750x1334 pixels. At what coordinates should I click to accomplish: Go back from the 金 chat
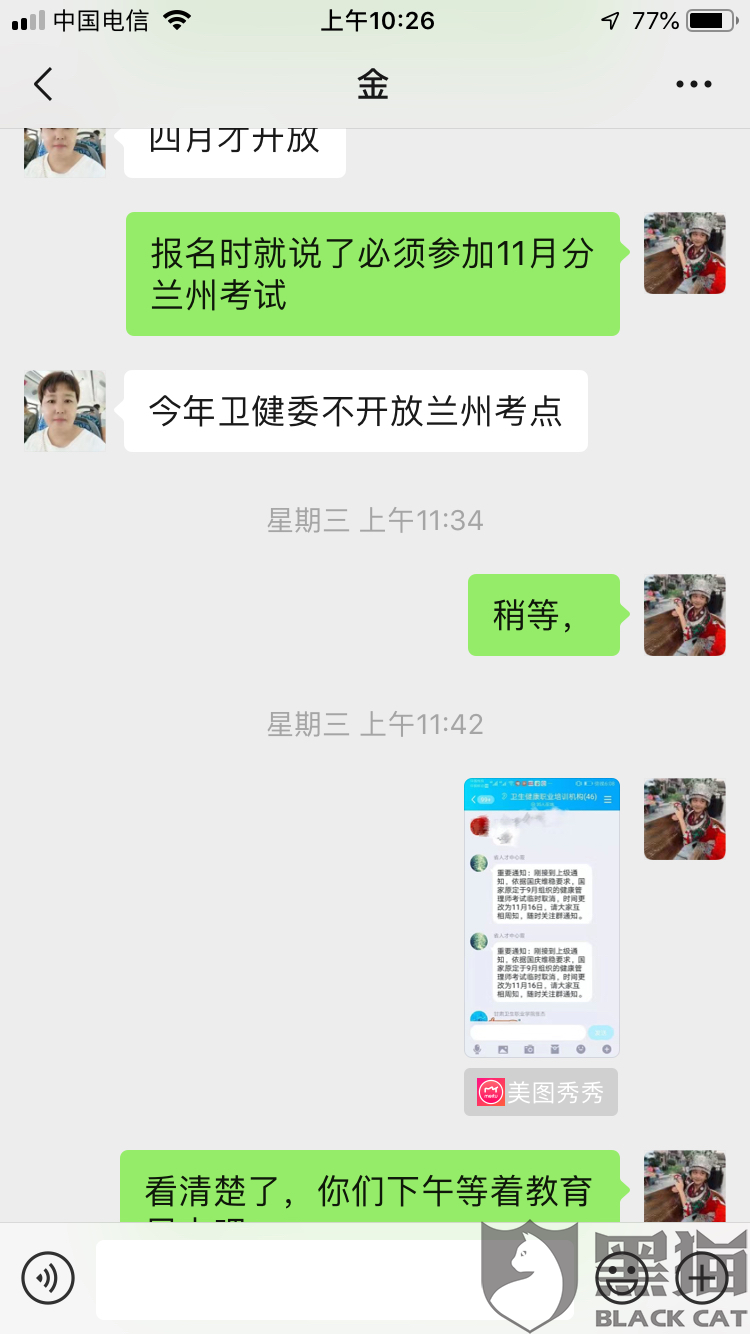click(43, 85)
